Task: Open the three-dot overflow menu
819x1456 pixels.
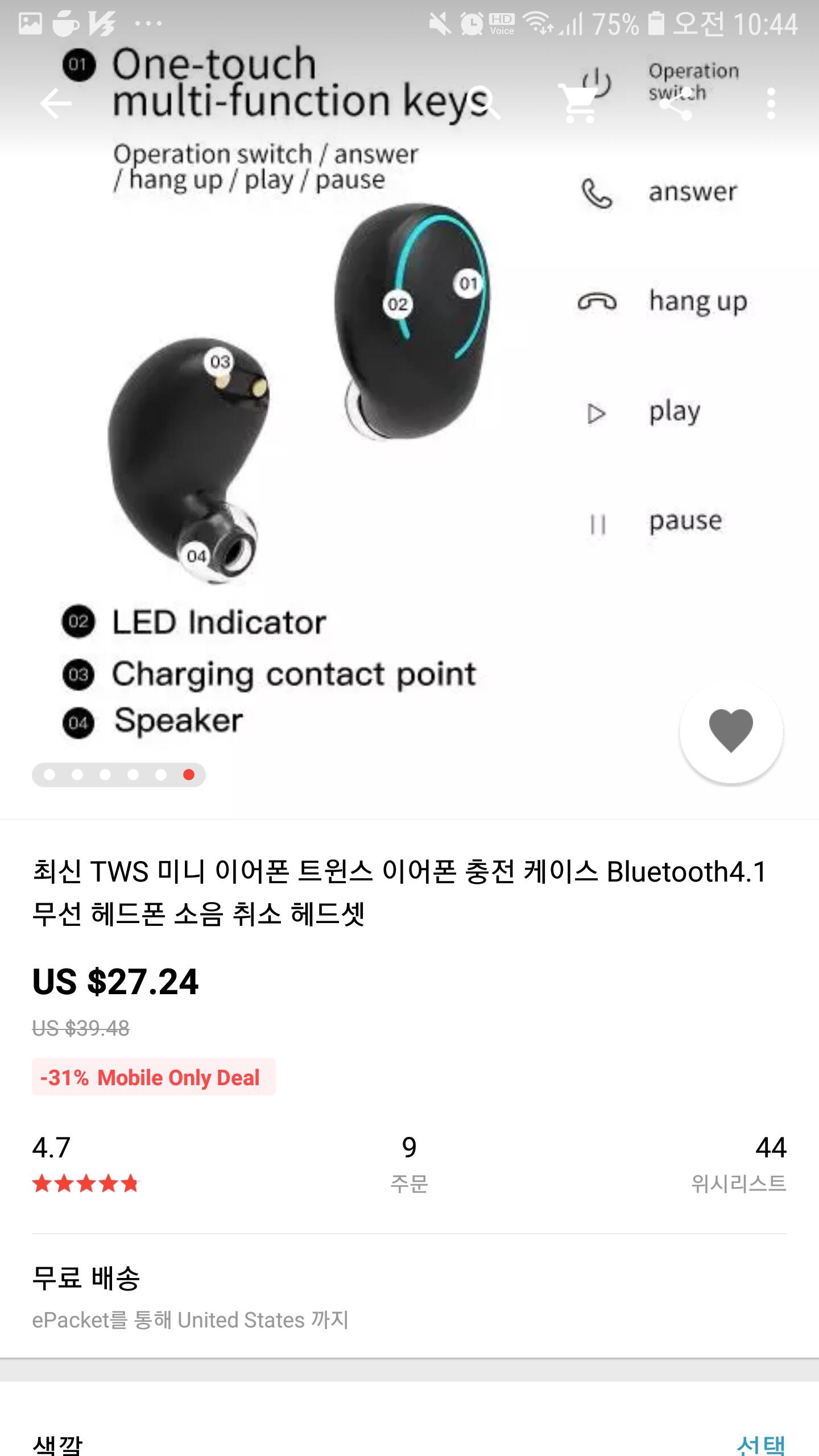Action: coord(771,104)
